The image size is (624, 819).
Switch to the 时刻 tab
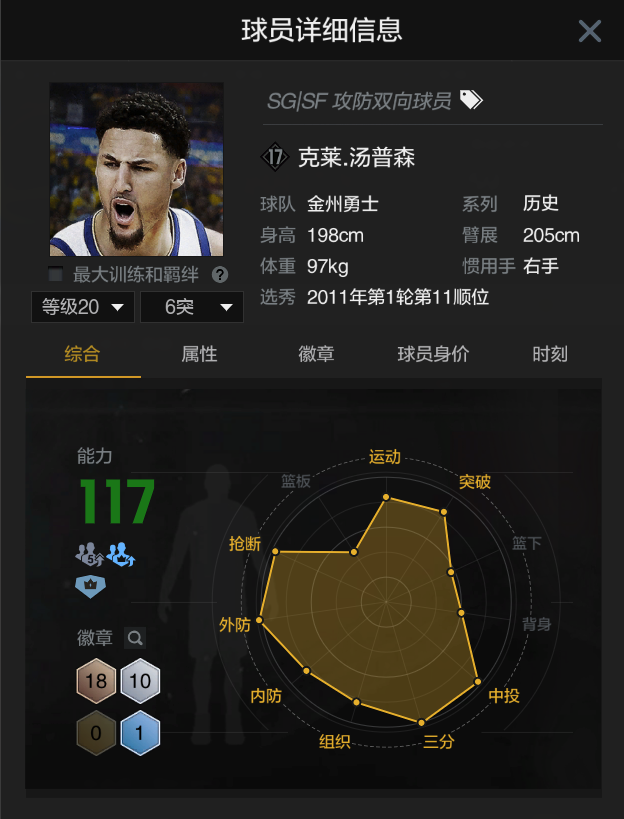[x=550, y=354]
